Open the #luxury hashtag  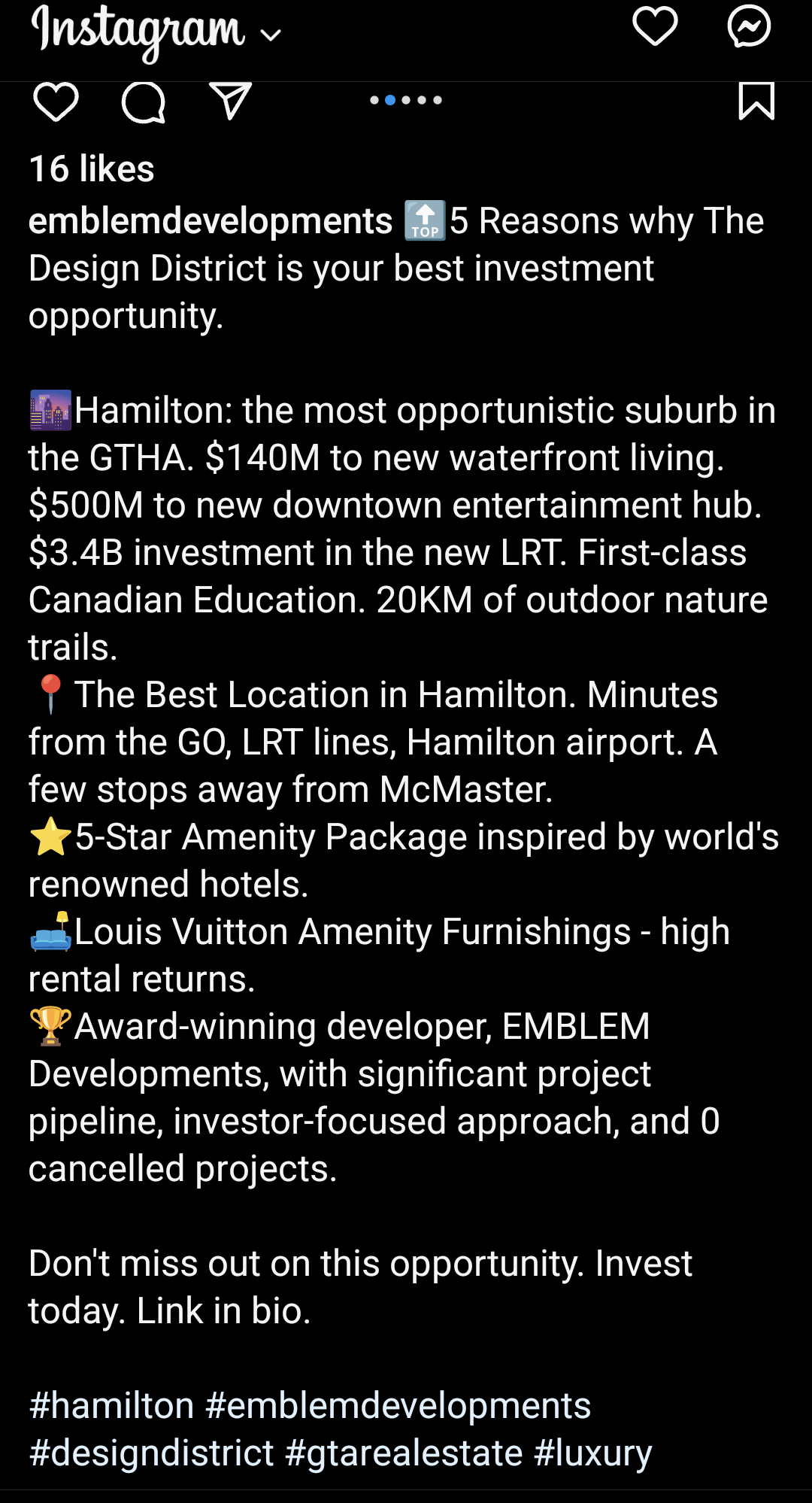592,1453
